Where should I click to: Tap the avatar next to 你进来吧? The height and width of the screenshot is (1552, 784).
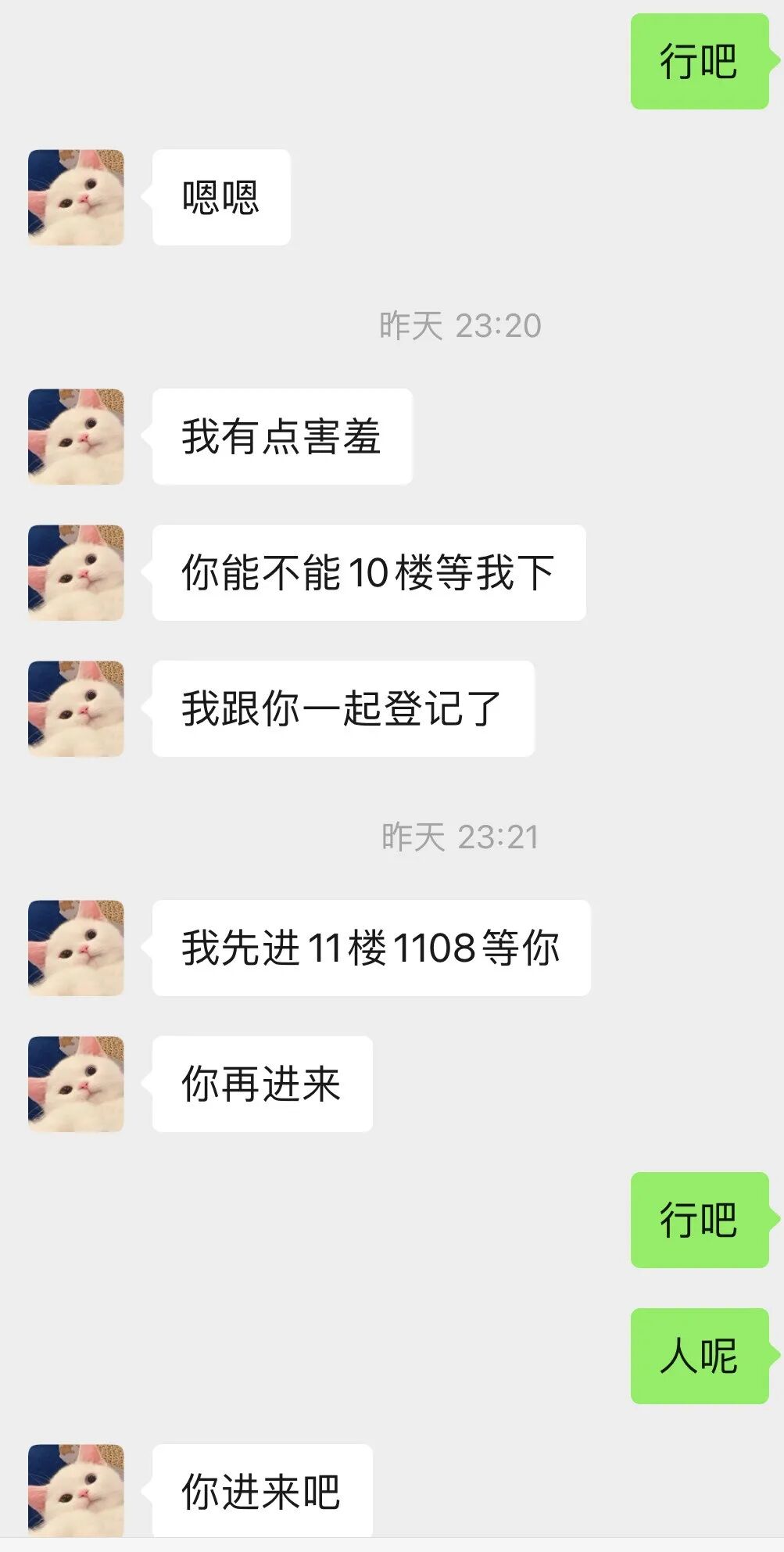click(x=76, y=1490)
